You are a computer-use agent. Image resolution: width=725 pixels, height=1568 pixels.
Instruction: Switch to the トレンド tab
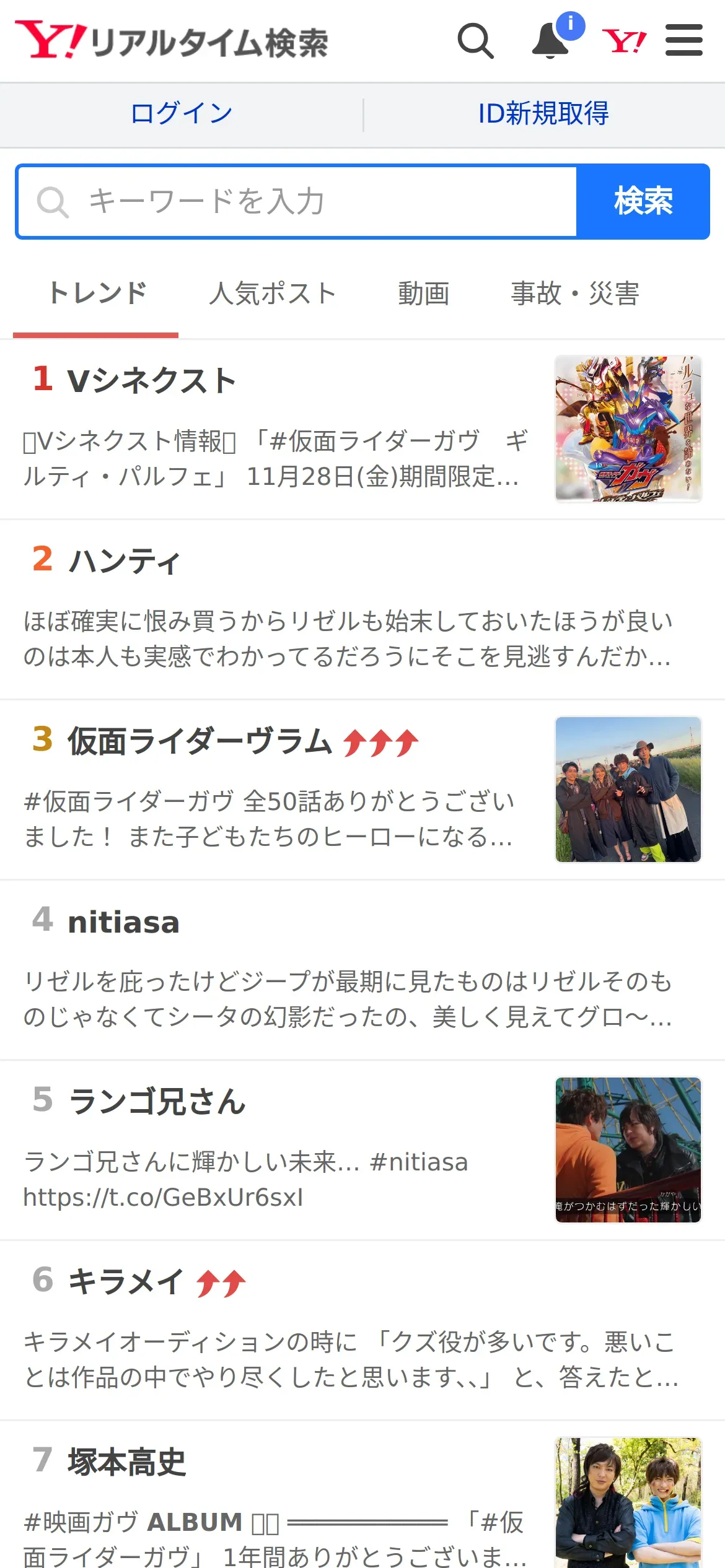[x=97, y=294]
